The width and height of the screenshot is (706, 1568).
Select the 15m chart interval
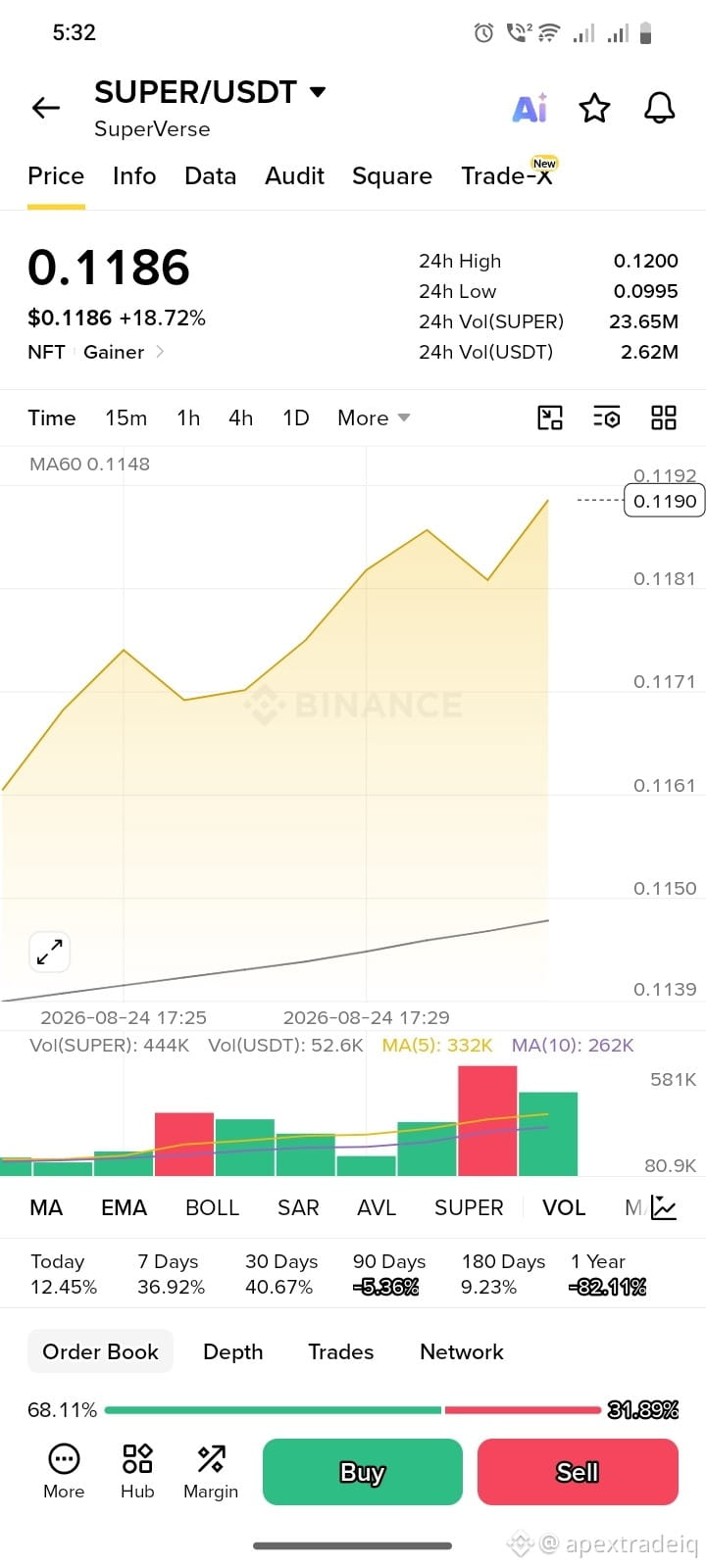point(126,418)
